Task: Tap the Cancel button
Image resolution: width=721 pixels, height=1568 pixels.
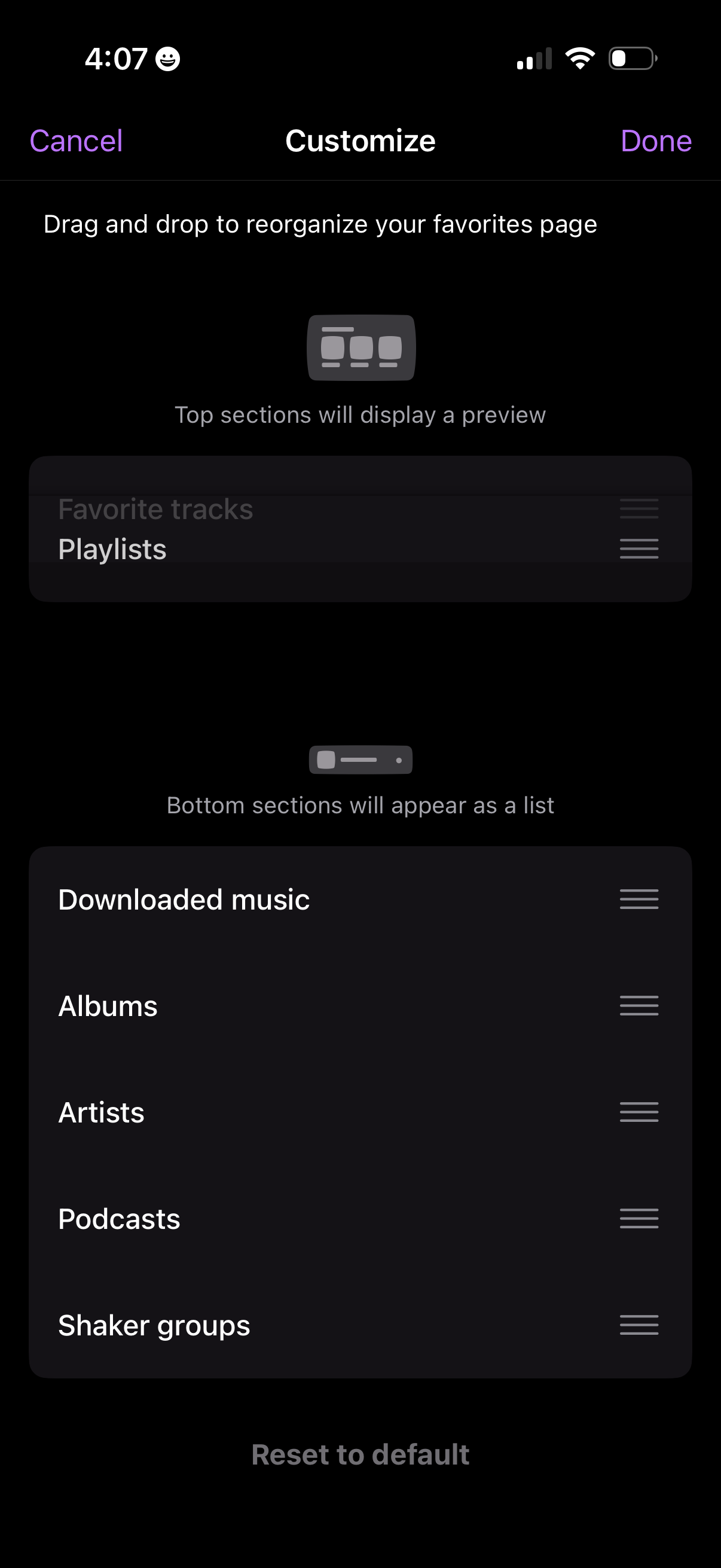Action: [x=75, y=141]
